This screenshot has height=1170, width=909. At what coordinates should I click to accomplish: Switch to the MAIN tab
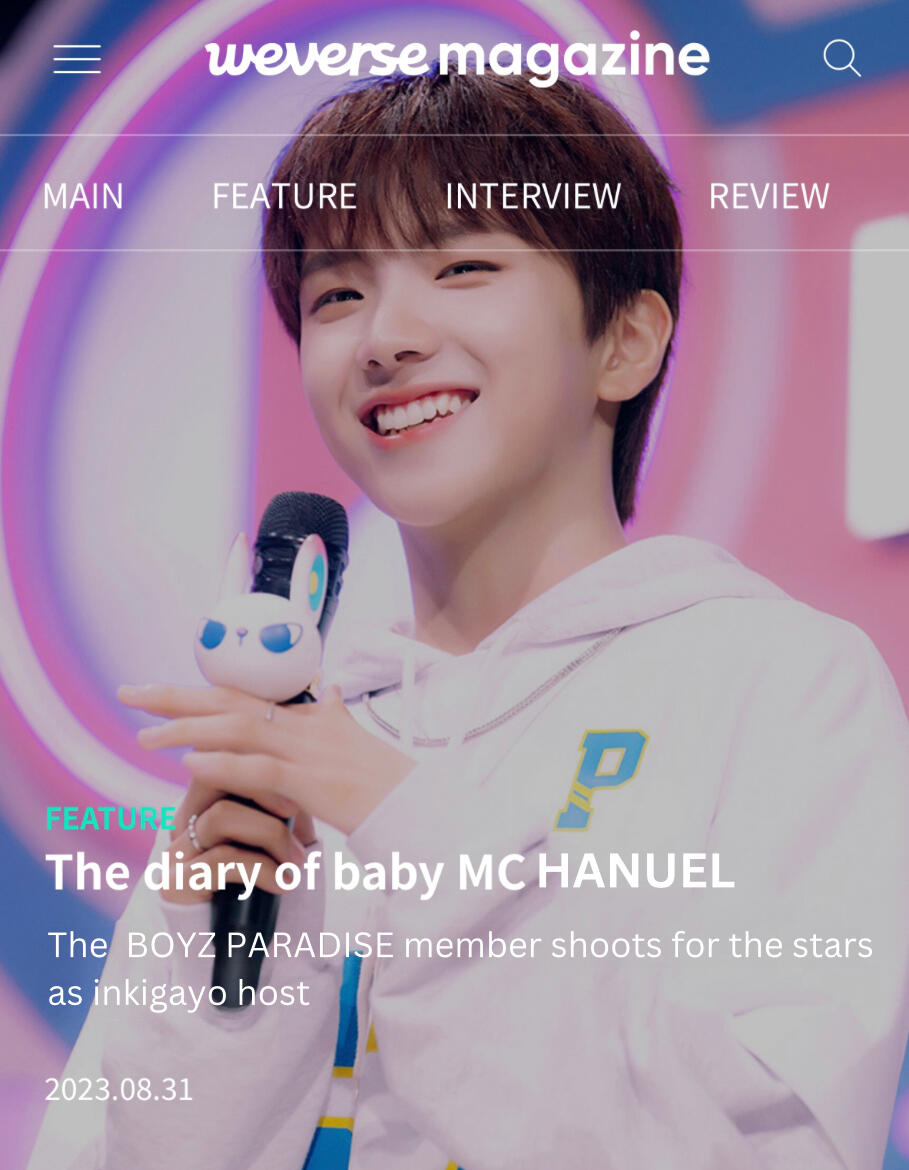(x=83, y=196)
